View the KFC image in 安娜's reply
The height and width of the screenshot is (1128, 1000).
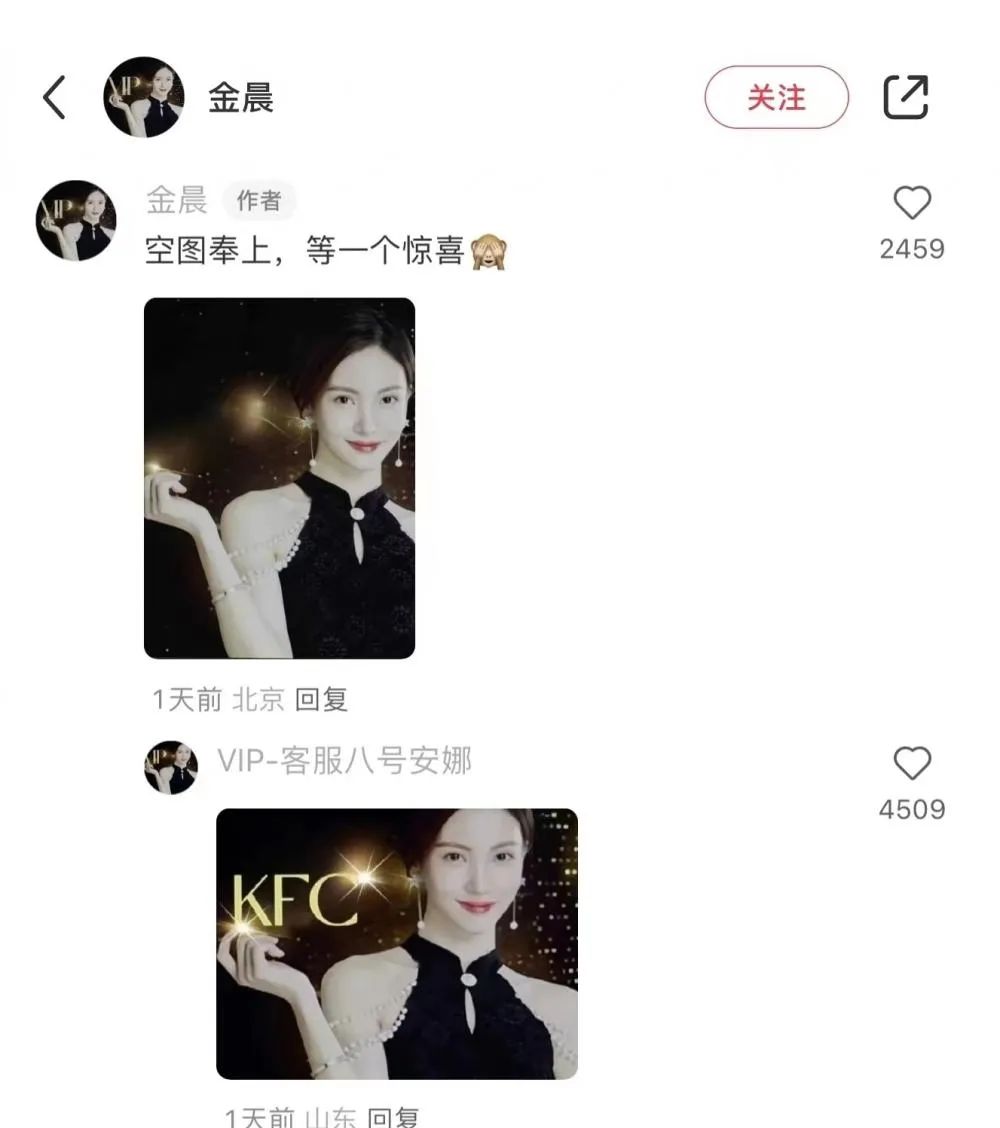point(397,943)
